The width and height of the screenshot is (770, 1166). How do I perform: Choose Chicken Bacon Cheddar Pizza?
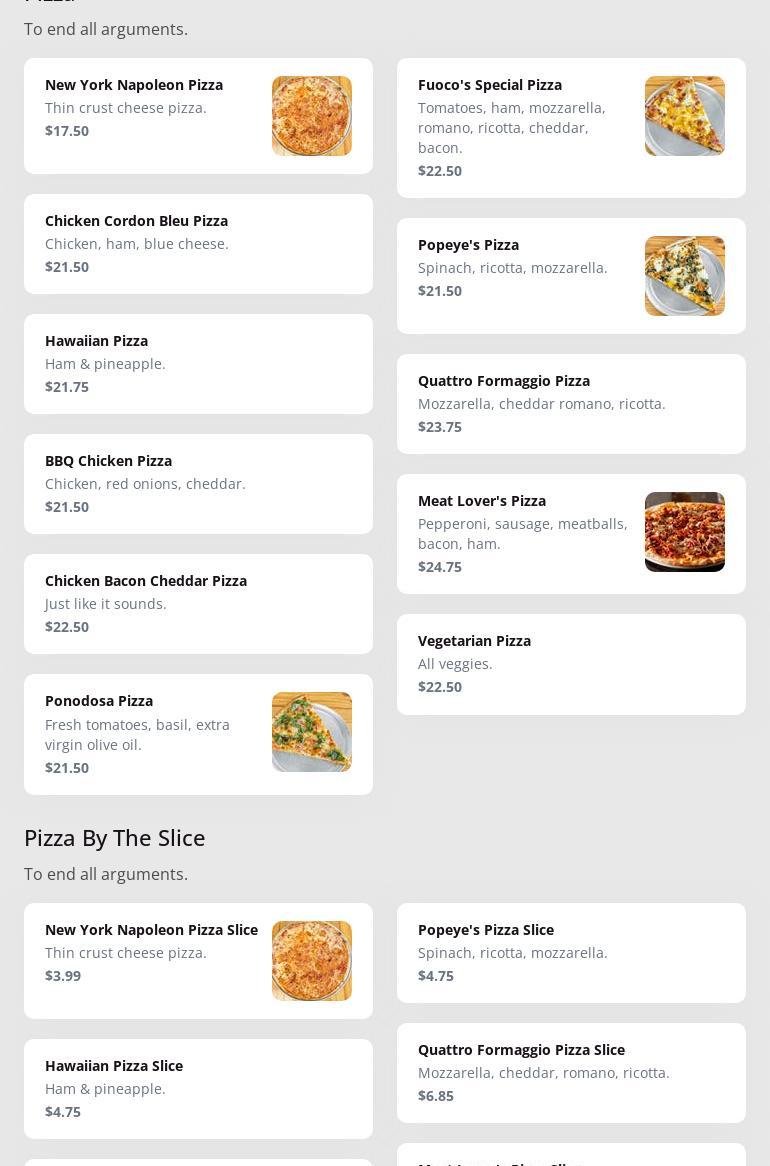pos(198,604)
